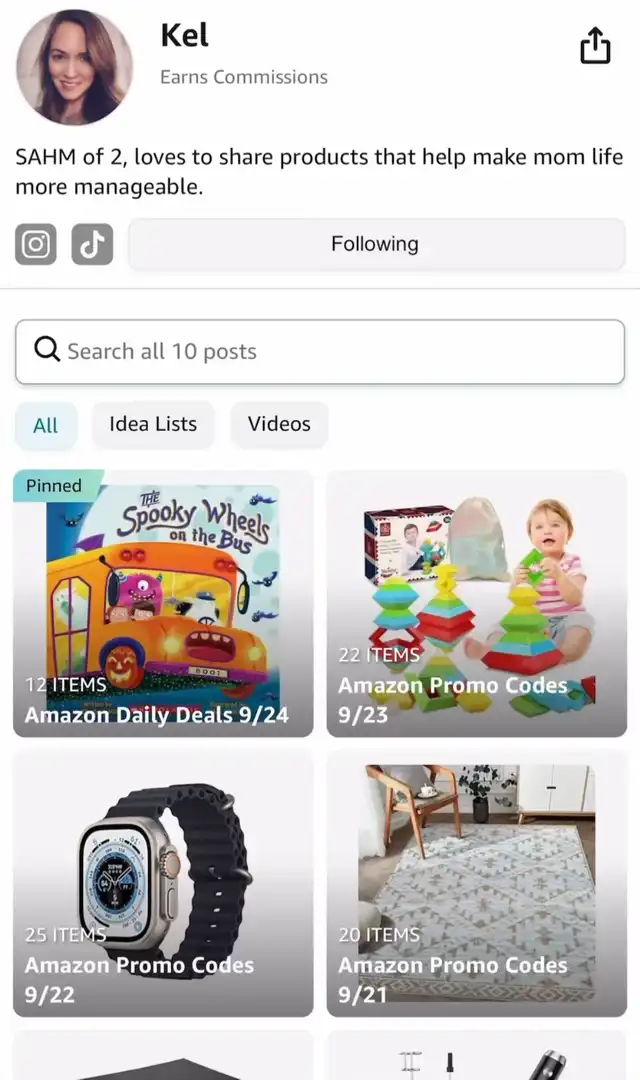Switch to the Videos filter
The width and height of the screenshot is (640, 1080).
tap(279, 424)
